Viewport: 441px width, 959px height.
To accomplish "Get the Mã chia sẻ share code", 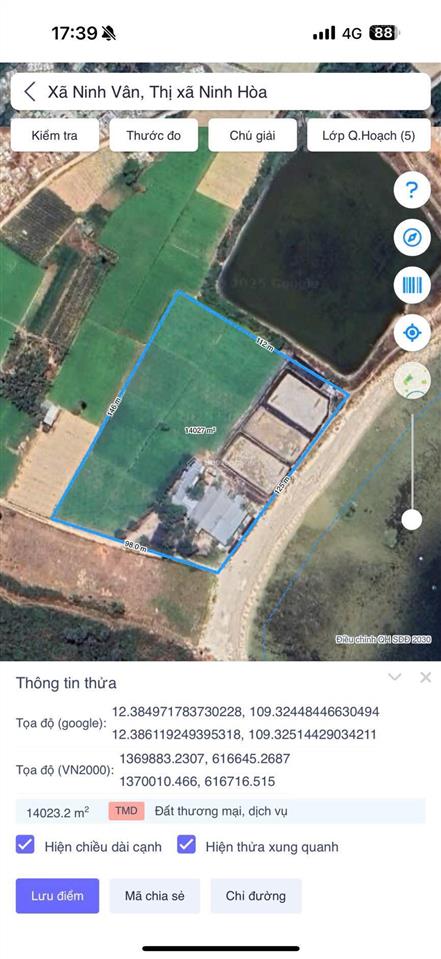I will click(x=155, y=896).
